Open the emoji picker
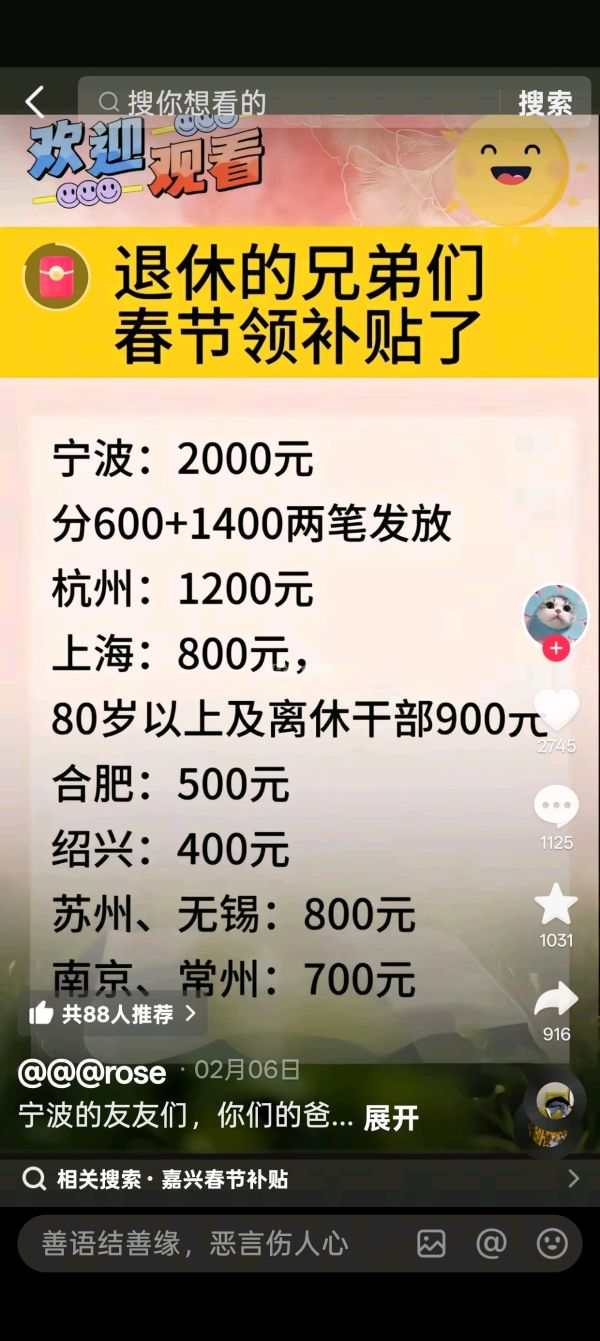 [551, 1243]
